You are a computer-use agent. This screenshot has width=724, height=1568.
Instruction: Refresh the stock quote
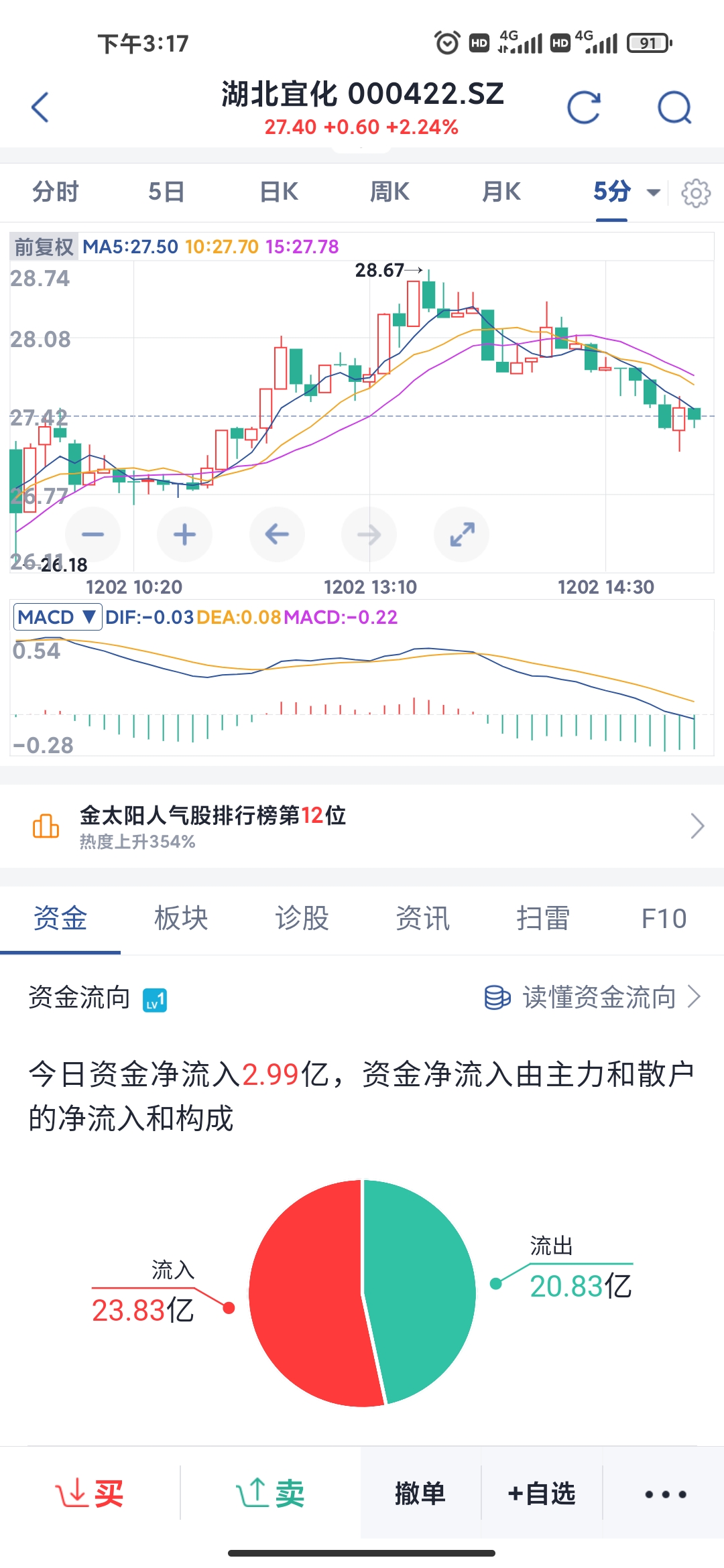[x=584, y=107]
